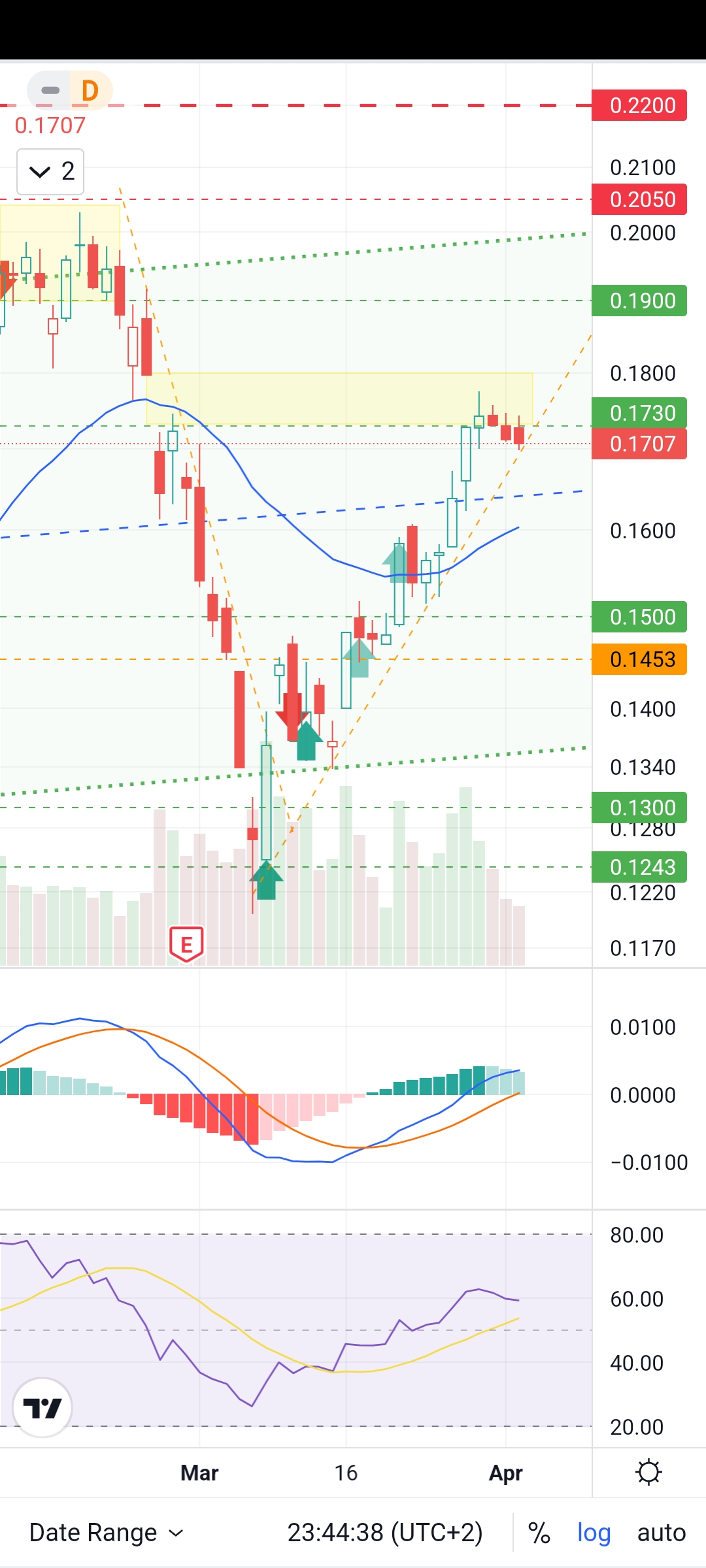Toggle log scale mode
The image size is (706, 1568).
594,1532
